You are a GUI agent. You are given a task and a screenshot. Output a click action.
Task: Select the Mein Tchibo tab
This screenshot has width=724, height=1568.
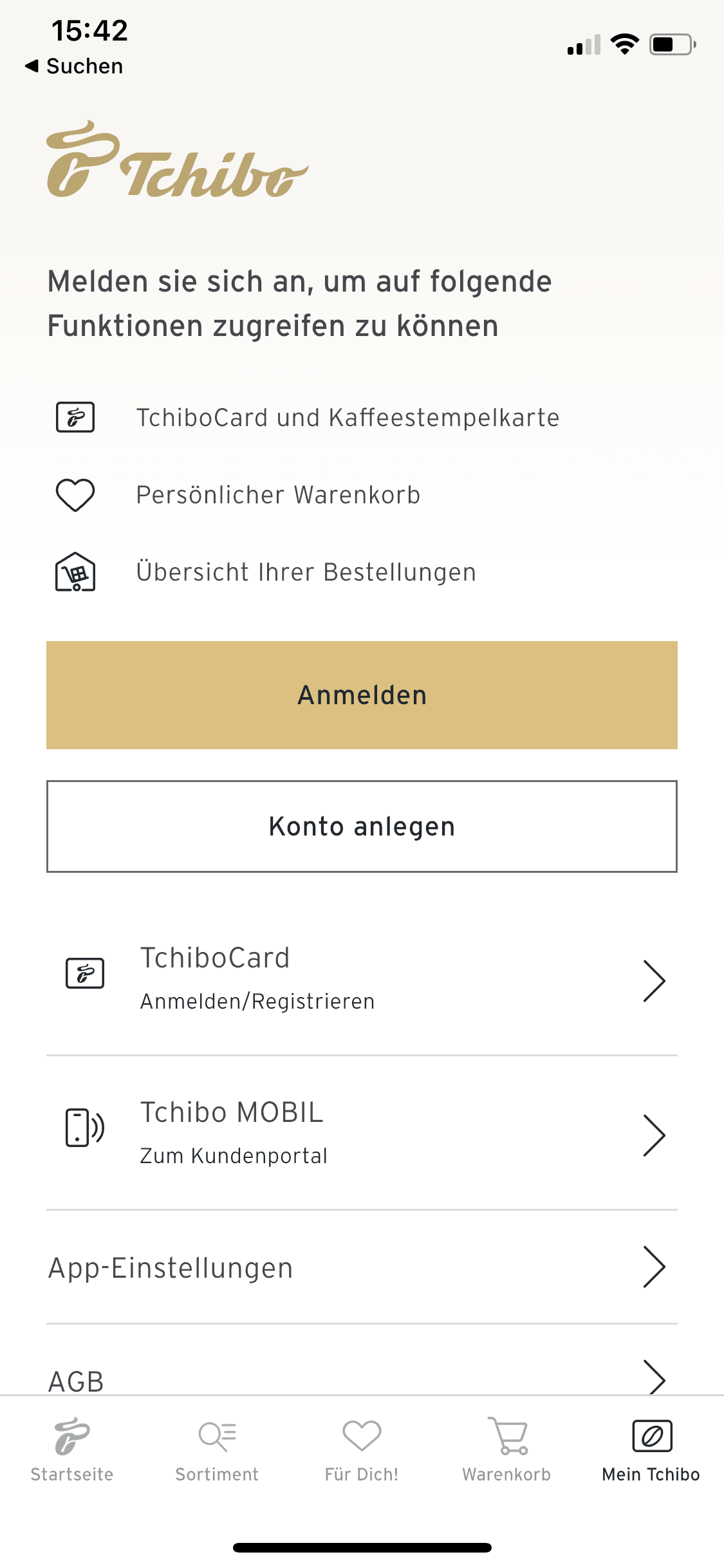click(651, 1450)
